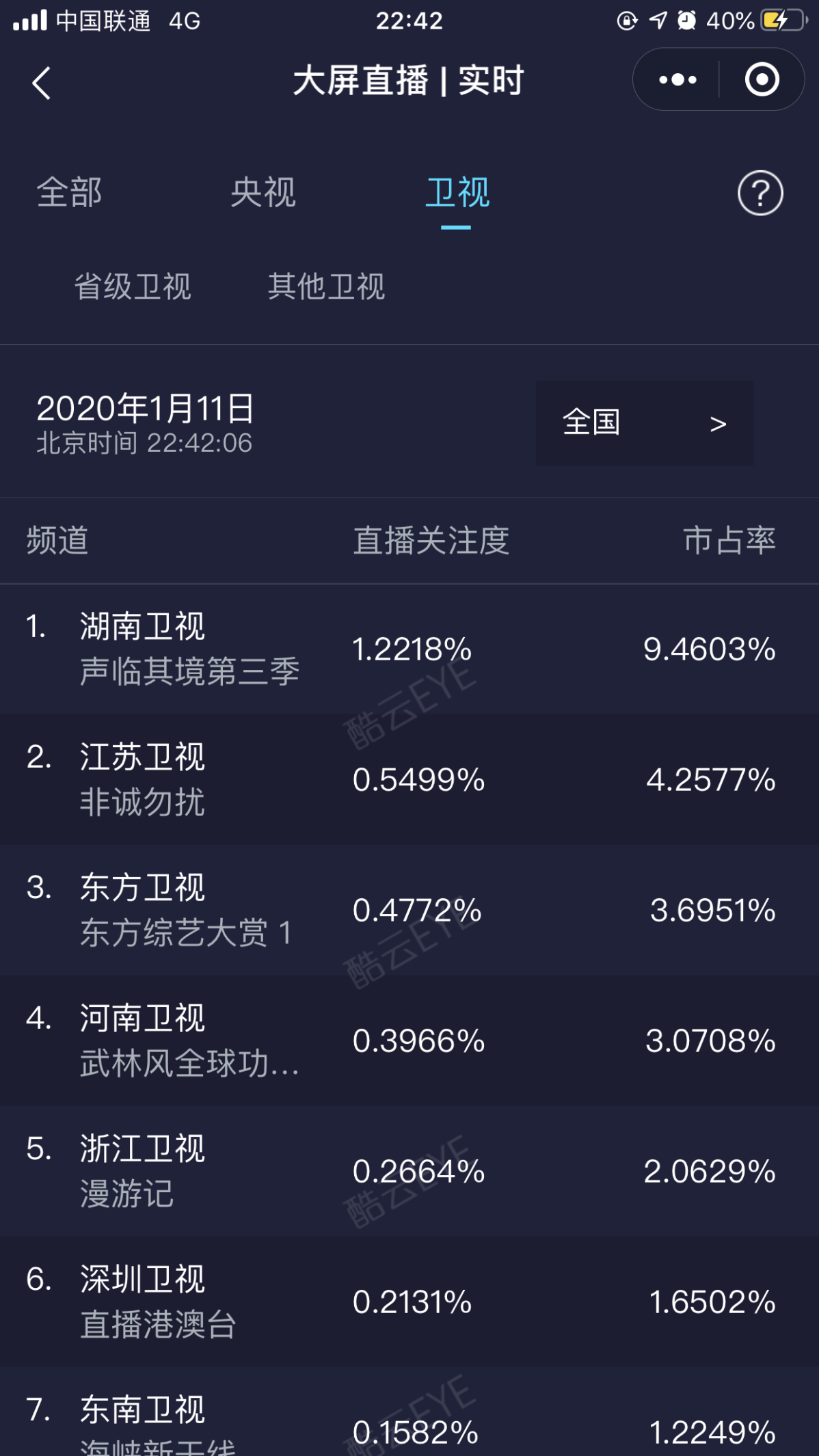Open the mini program more-options menu
819x1456 pixels.
677,80
